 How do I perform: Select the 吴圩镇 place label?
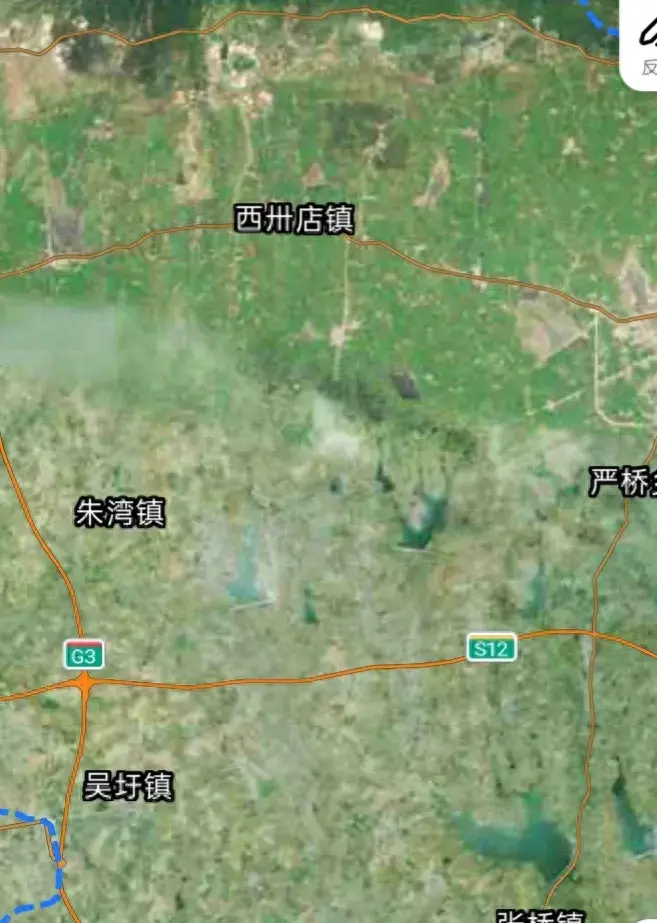pyautogui.click(x=127, y=787)
